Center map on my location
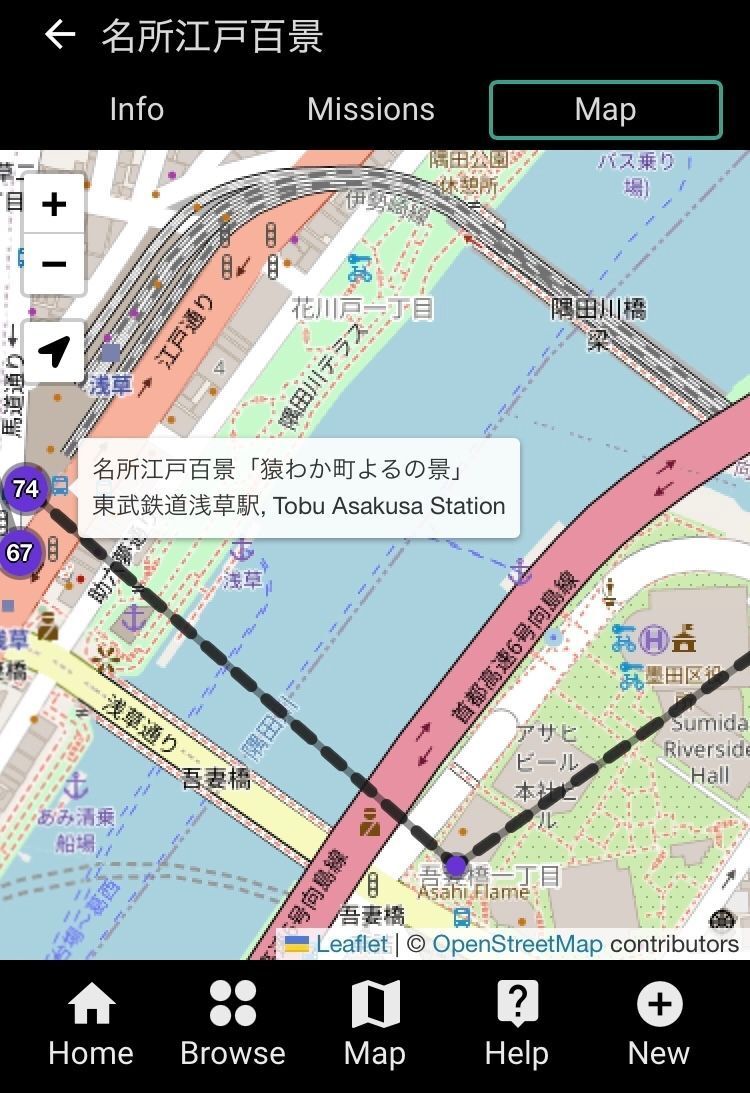 [54, 351]
